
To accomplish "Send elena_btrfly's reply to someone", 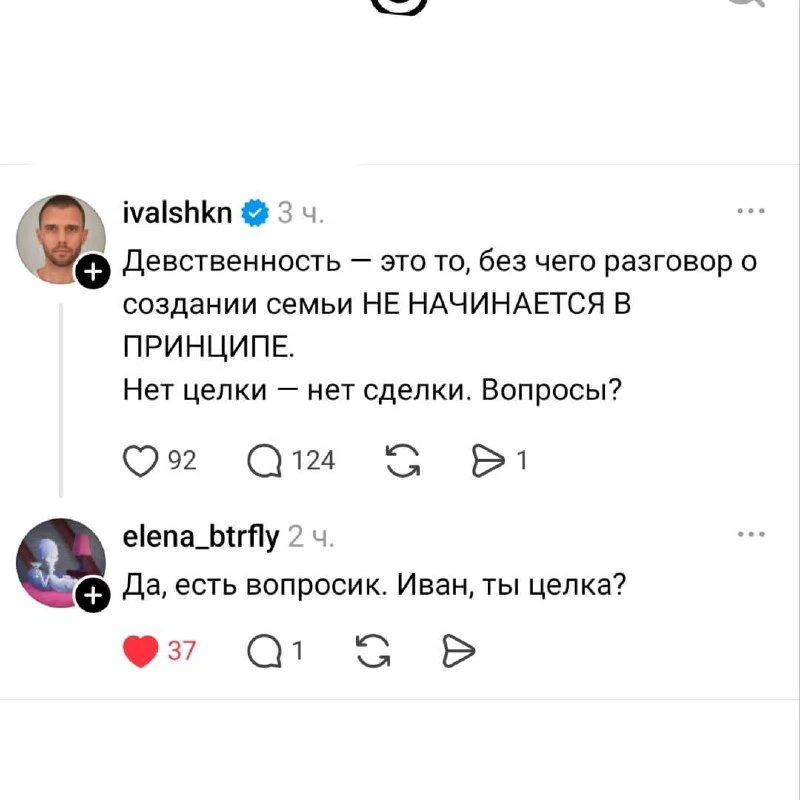I will [x=458, y=652].
